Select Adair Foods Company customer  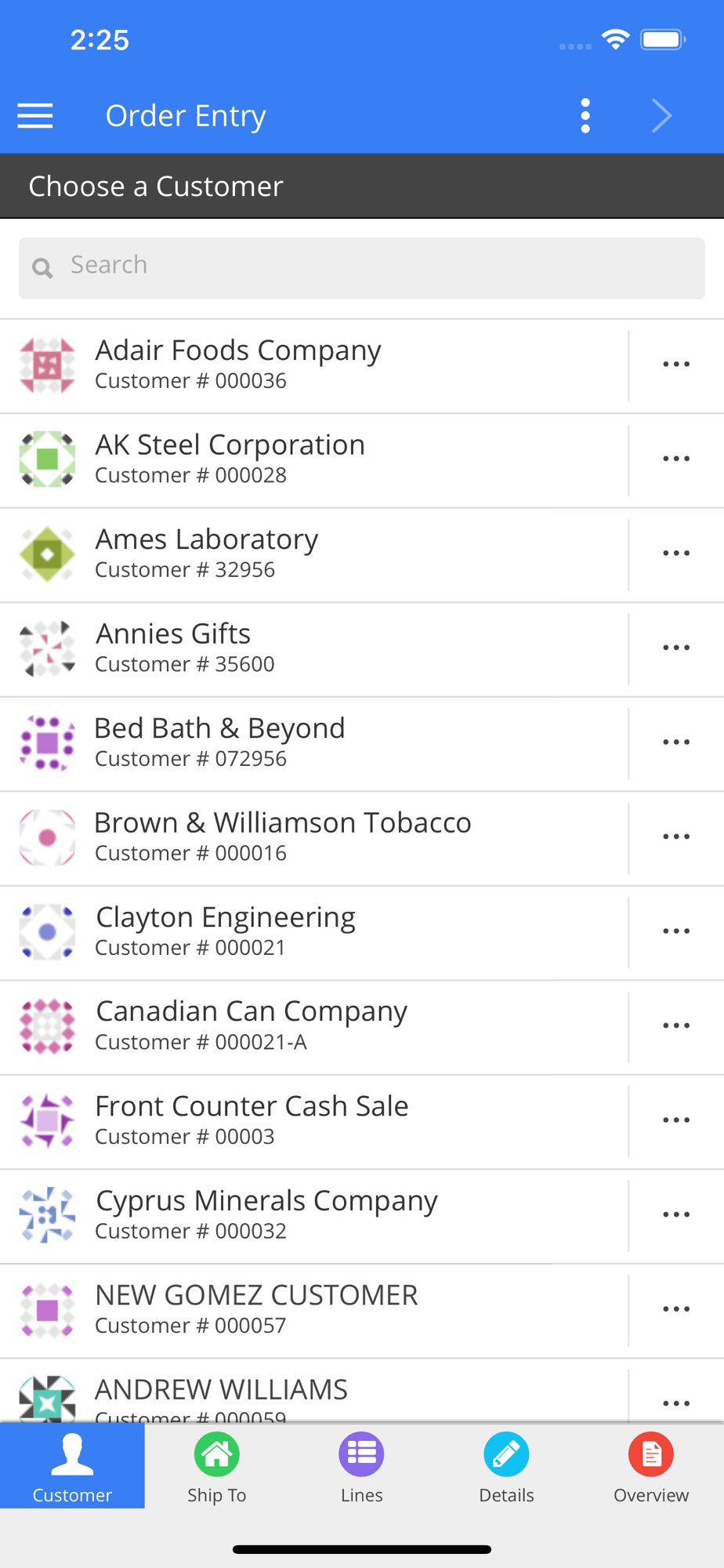314,366
